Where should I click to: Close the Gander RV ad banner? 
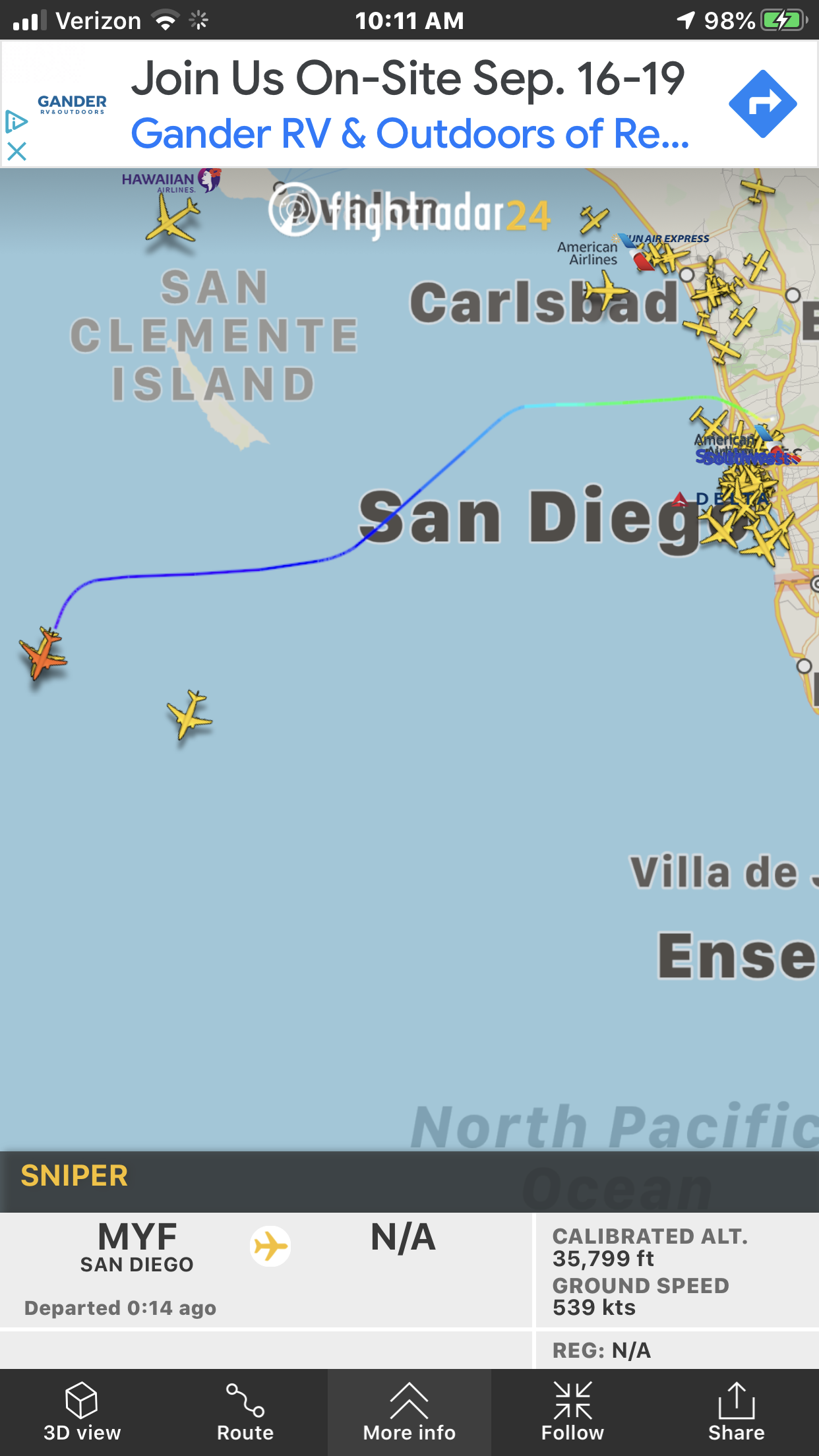pyautogui.click(x=16, y=152)
